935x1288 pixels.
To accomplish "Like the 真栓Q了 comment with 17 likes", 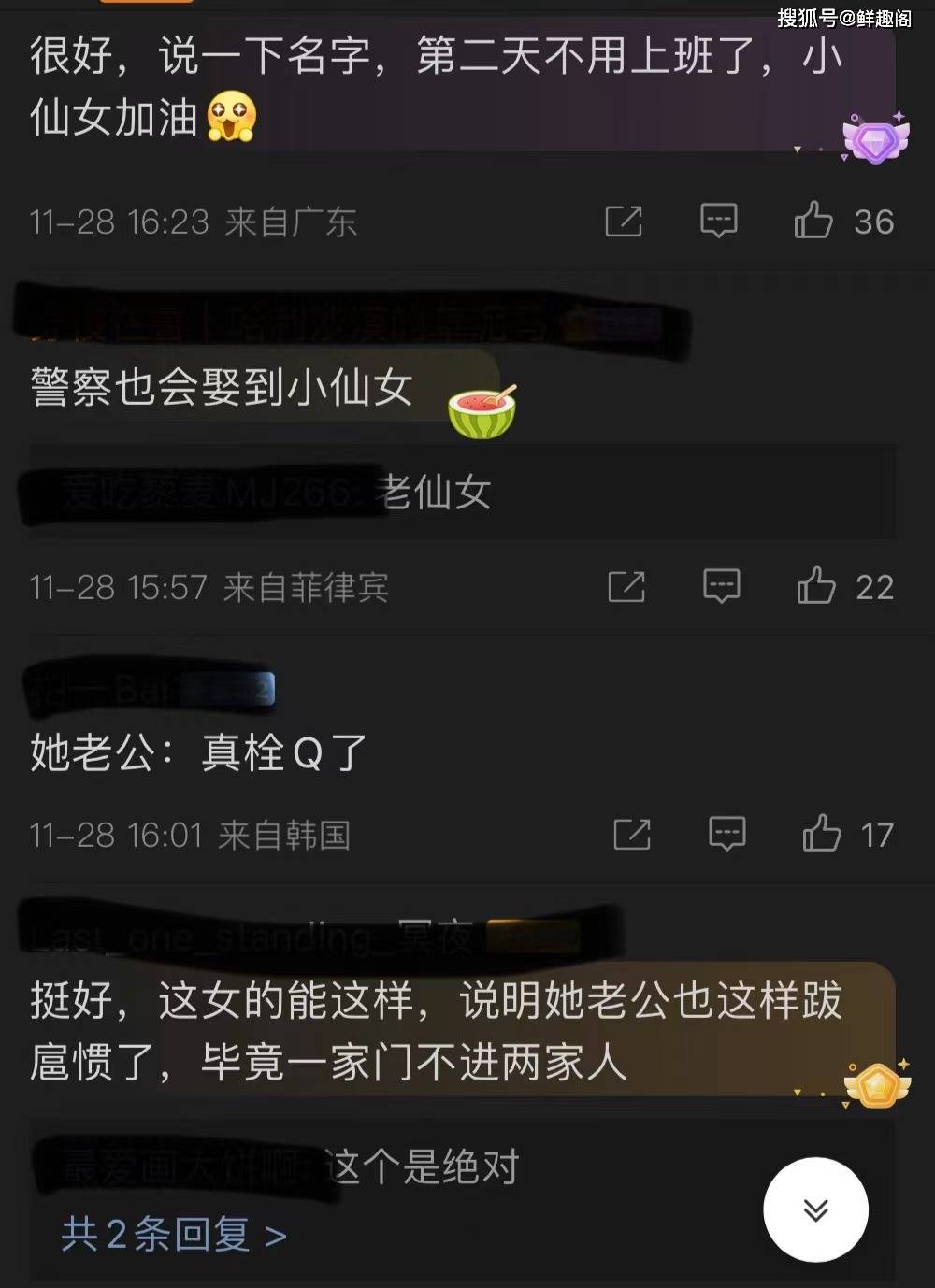I will (822, 833).
